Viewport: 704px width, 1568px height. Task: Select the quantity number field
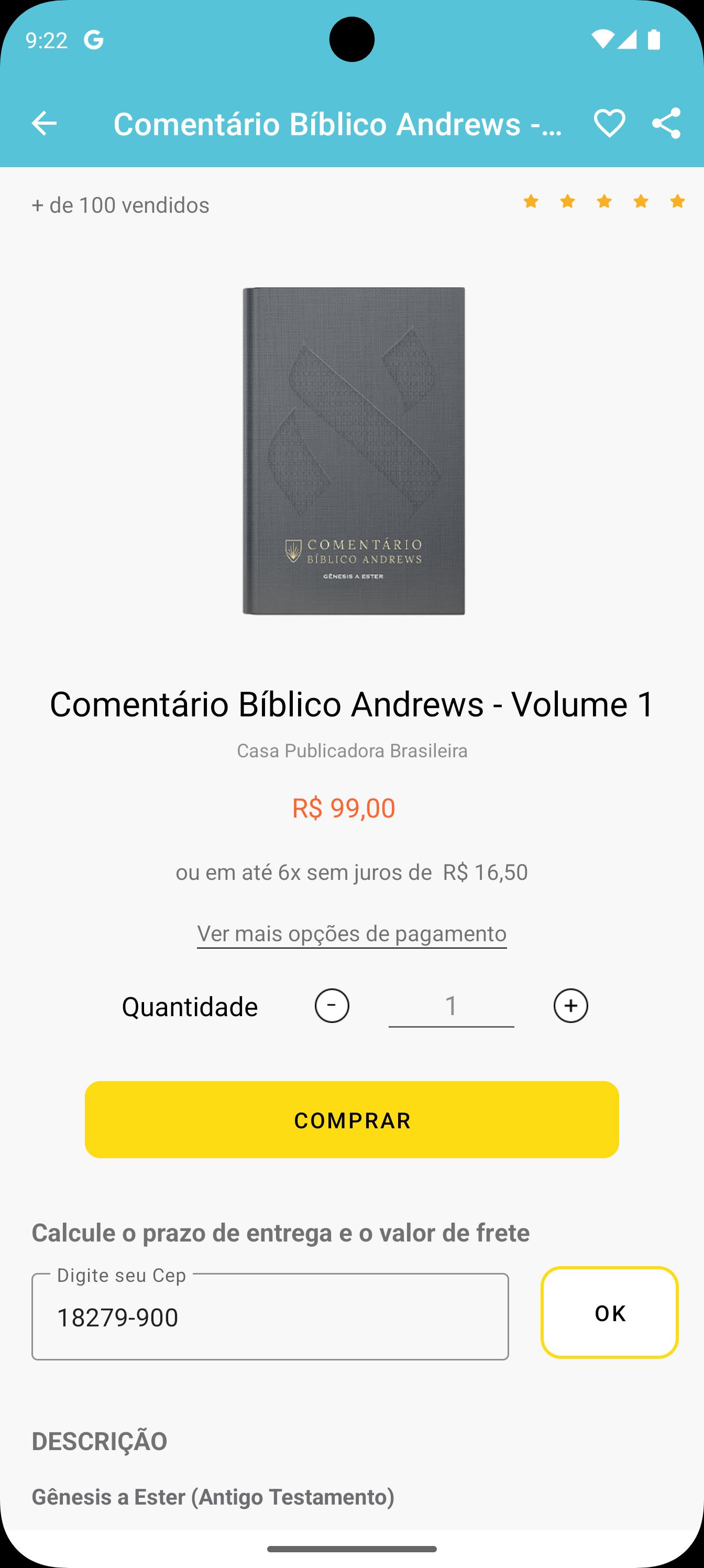pyautogui.click(x=451, y=1006)
